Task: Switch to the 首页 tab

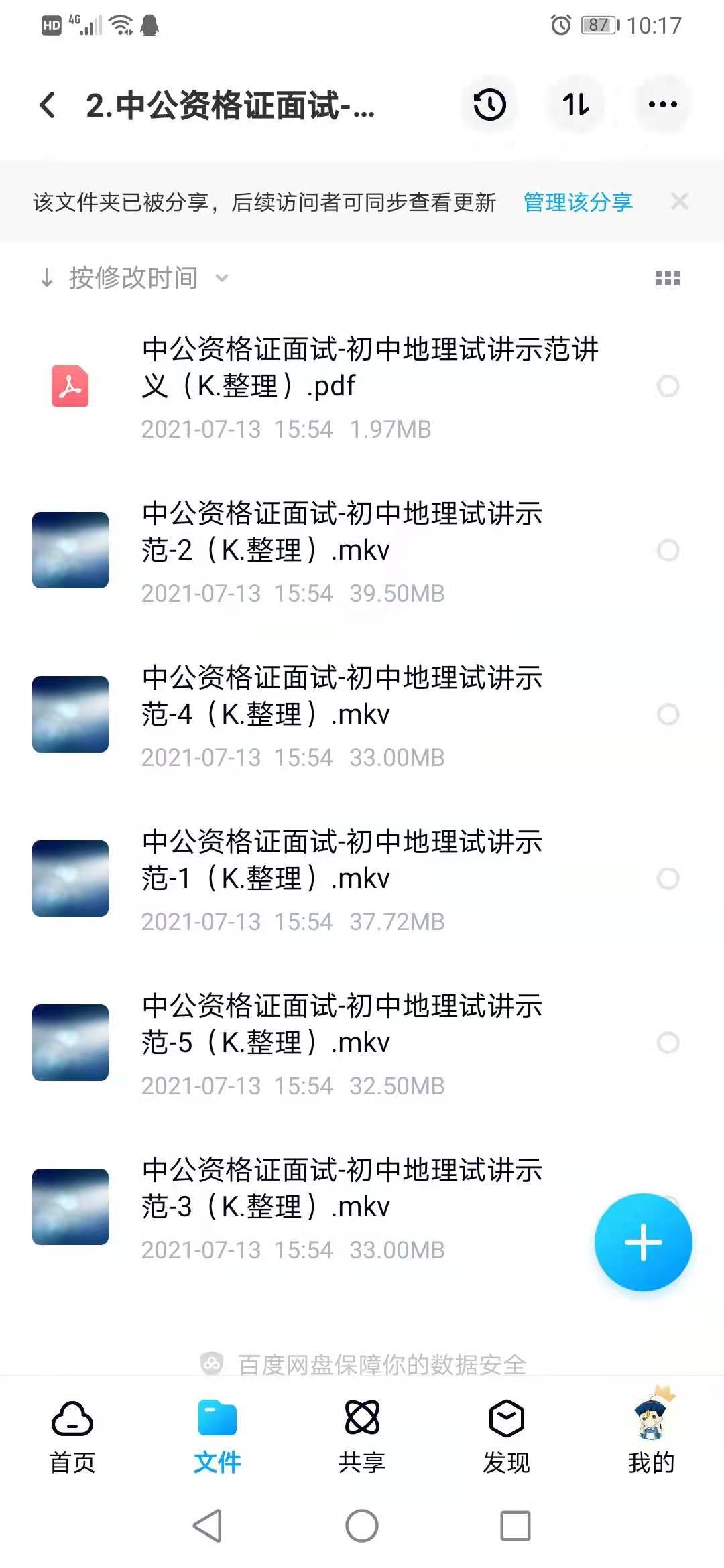Action: [x=72, y=1437]
